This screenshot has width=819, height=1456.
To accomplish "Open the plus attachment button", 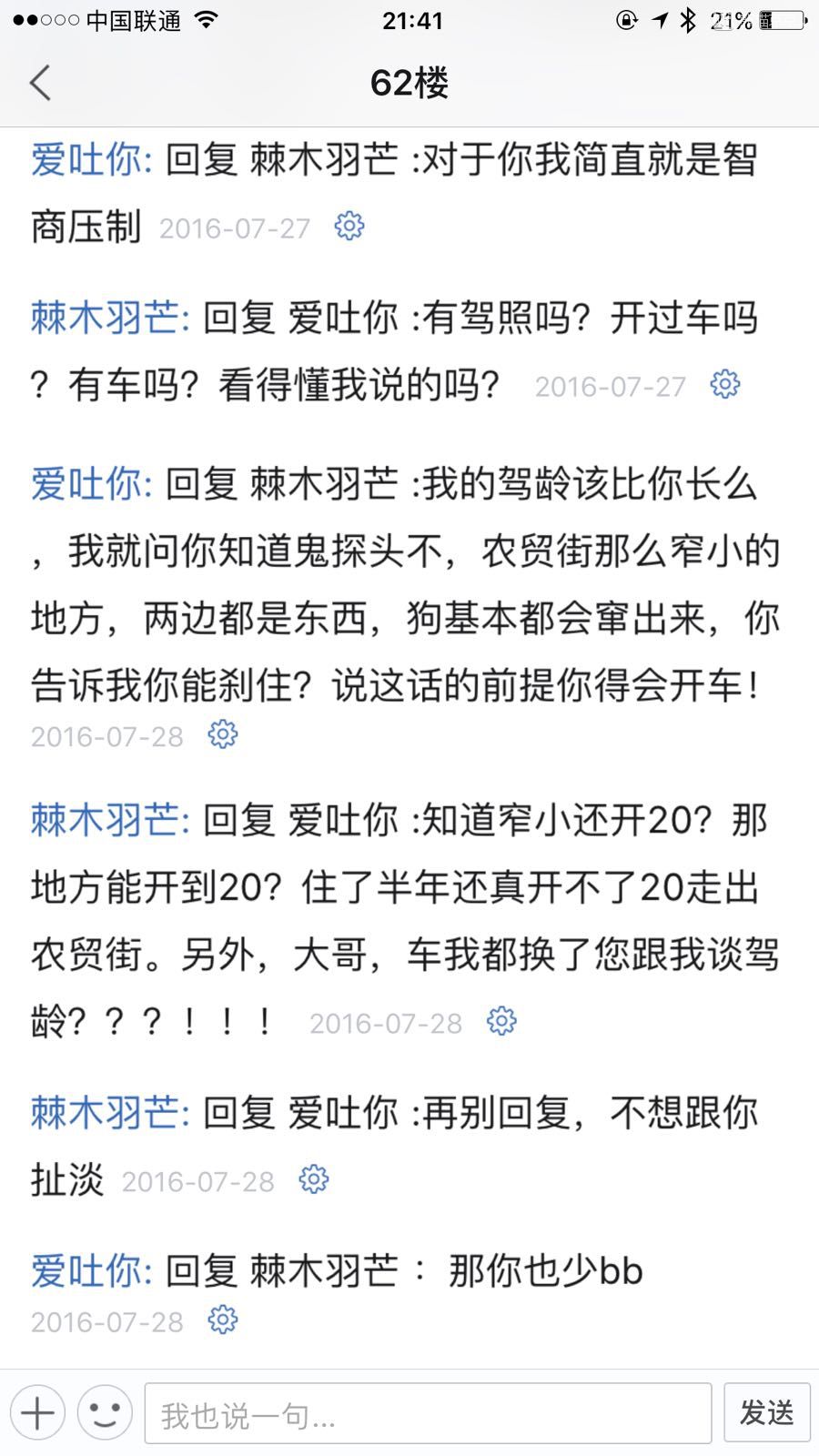I will coord(37,1413).
